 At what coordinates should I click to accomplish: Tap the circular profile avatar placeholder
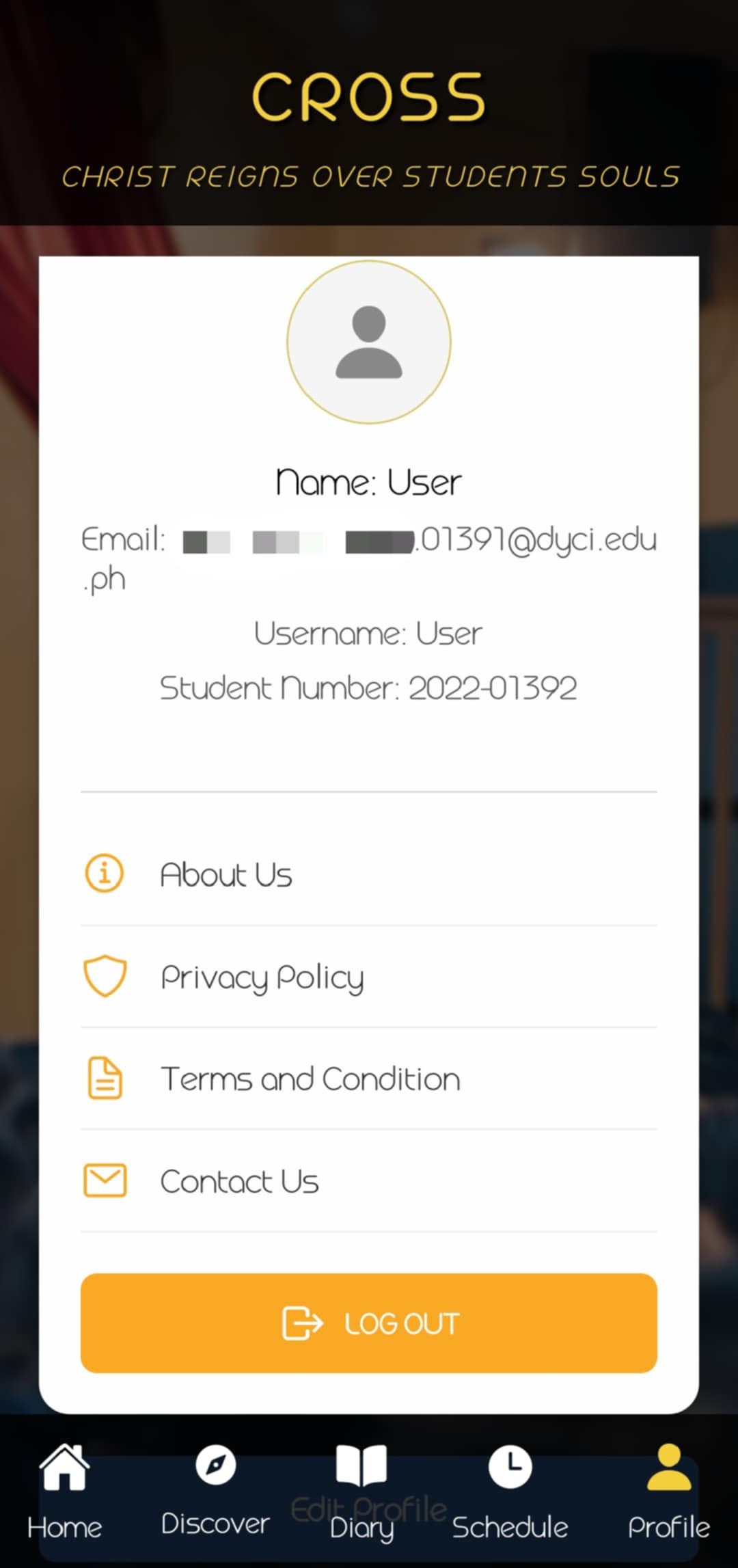click(x=368, y=343)
